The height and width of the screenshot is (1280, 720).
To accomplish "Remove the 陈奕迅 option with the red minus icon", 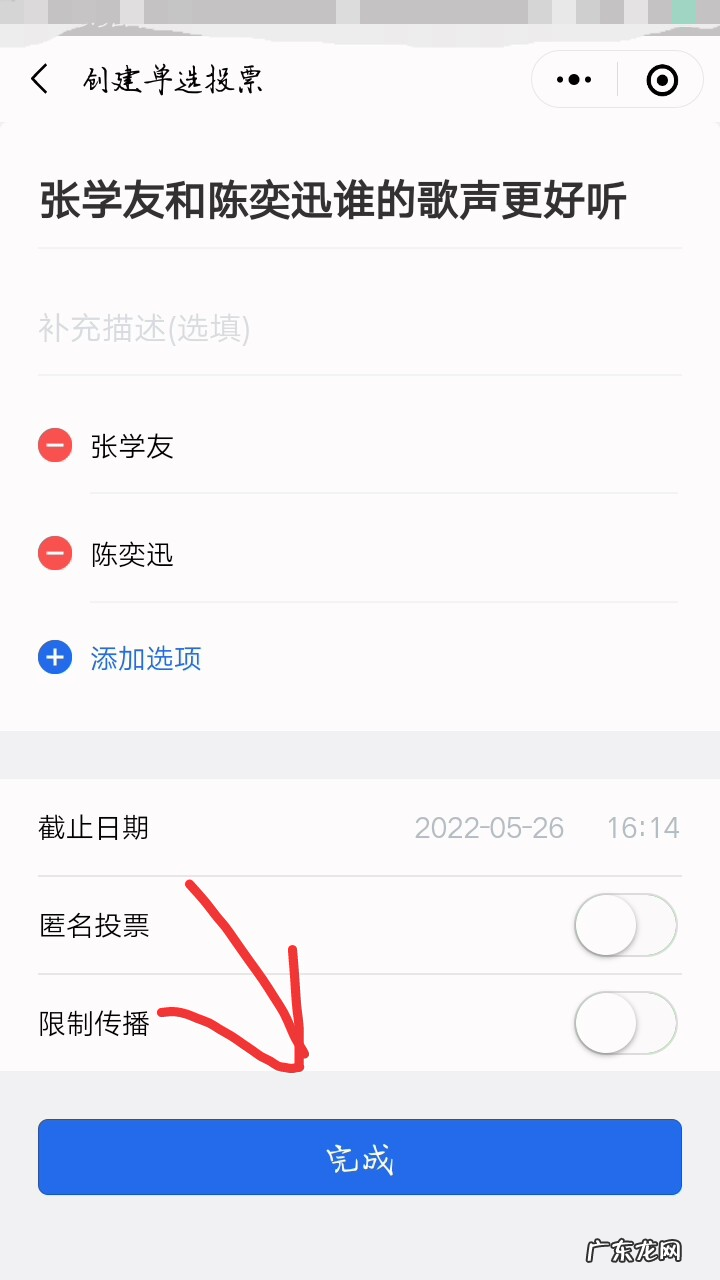I will (x=54, y=554).
